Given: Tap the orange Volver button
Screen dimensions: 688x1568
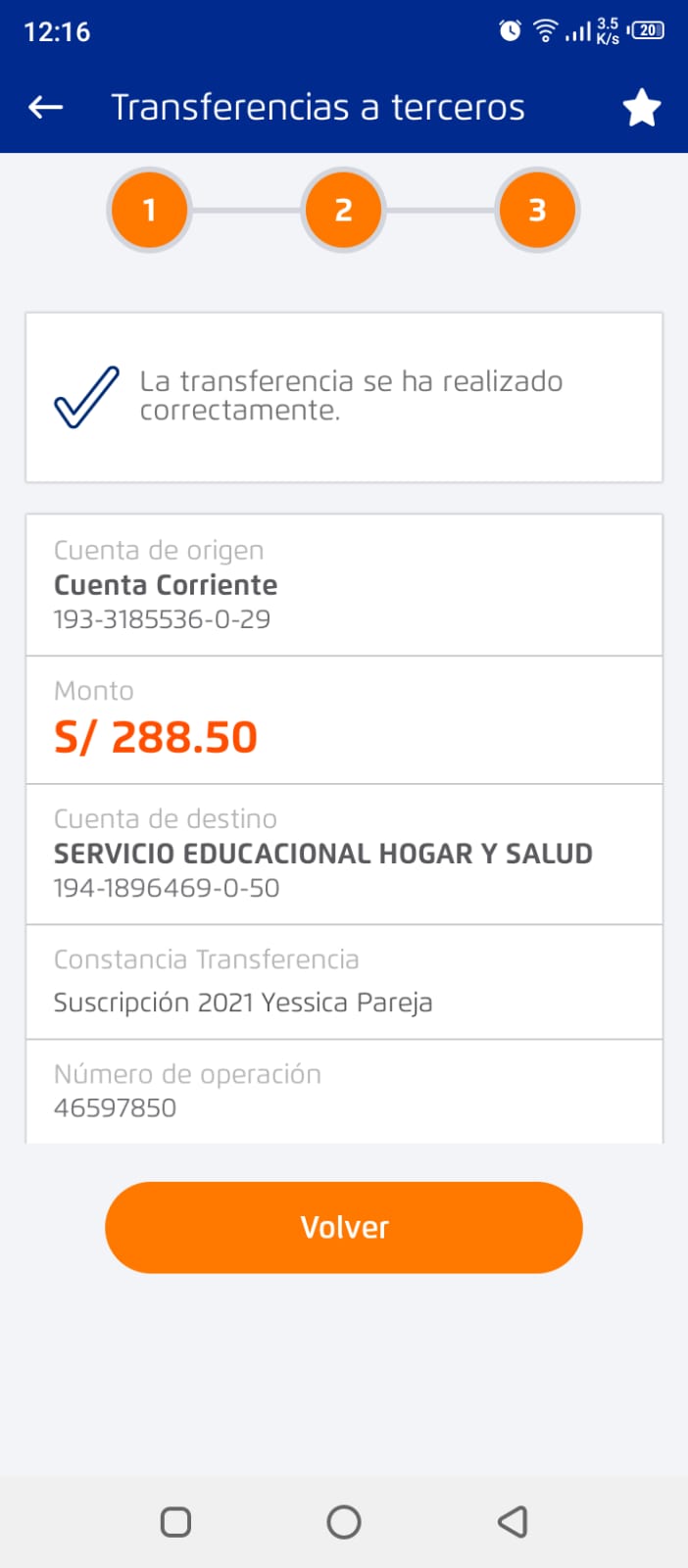Looking at the screenshot, I should (x=344, y=1227).
